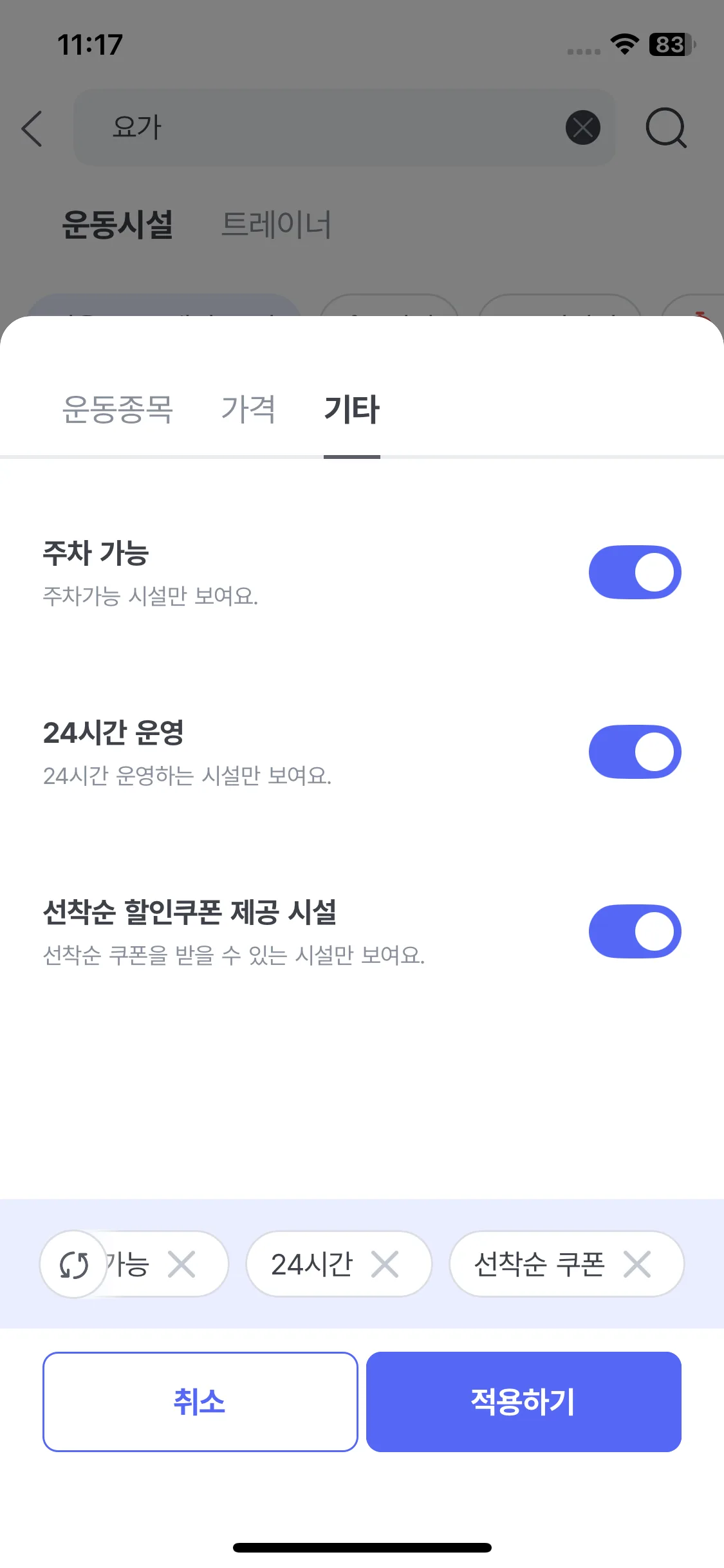Switch to the 운동종목 filter tab
The height and width of the screenshot is (1568, 724).
point(118,409)
